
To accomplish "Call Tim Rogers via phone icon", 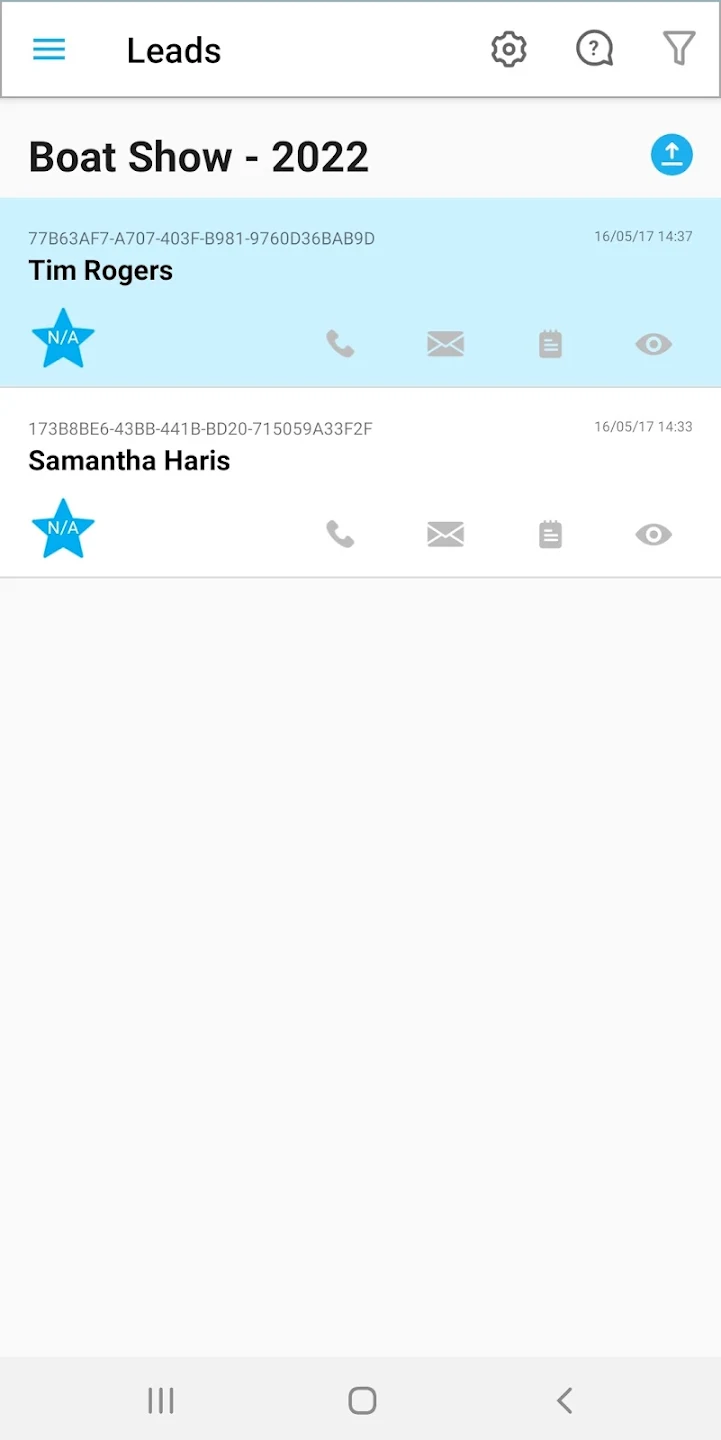I will pyautogui.click(x=340, y=344).
